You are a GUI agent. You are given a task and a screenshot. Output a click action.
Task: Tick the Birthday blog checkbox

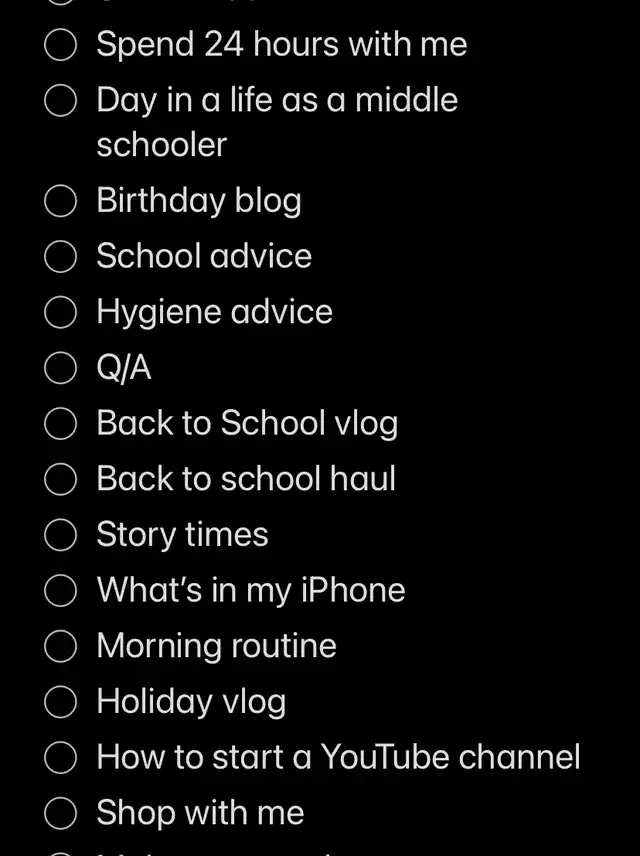point(61,201)
